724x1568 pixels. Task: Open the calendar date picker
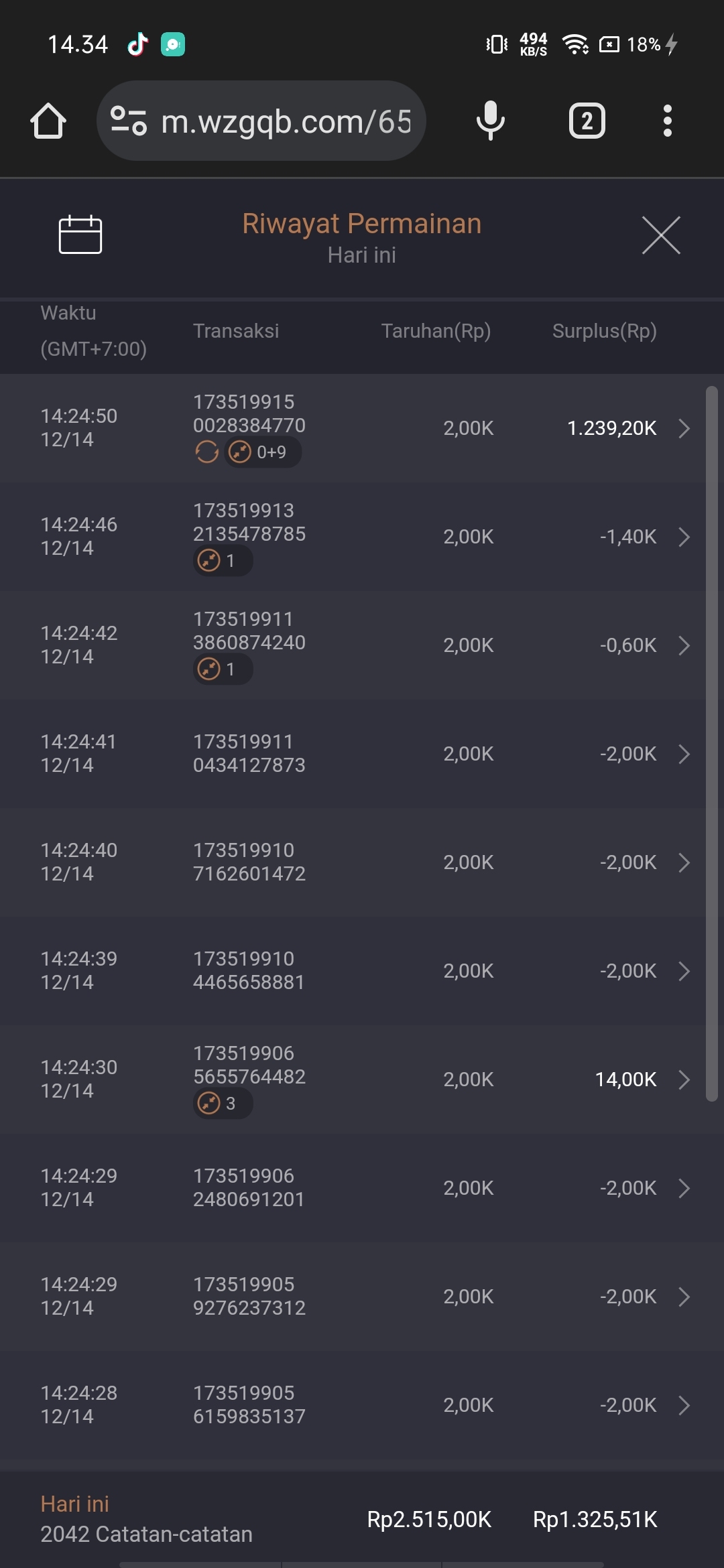point(80,235)
